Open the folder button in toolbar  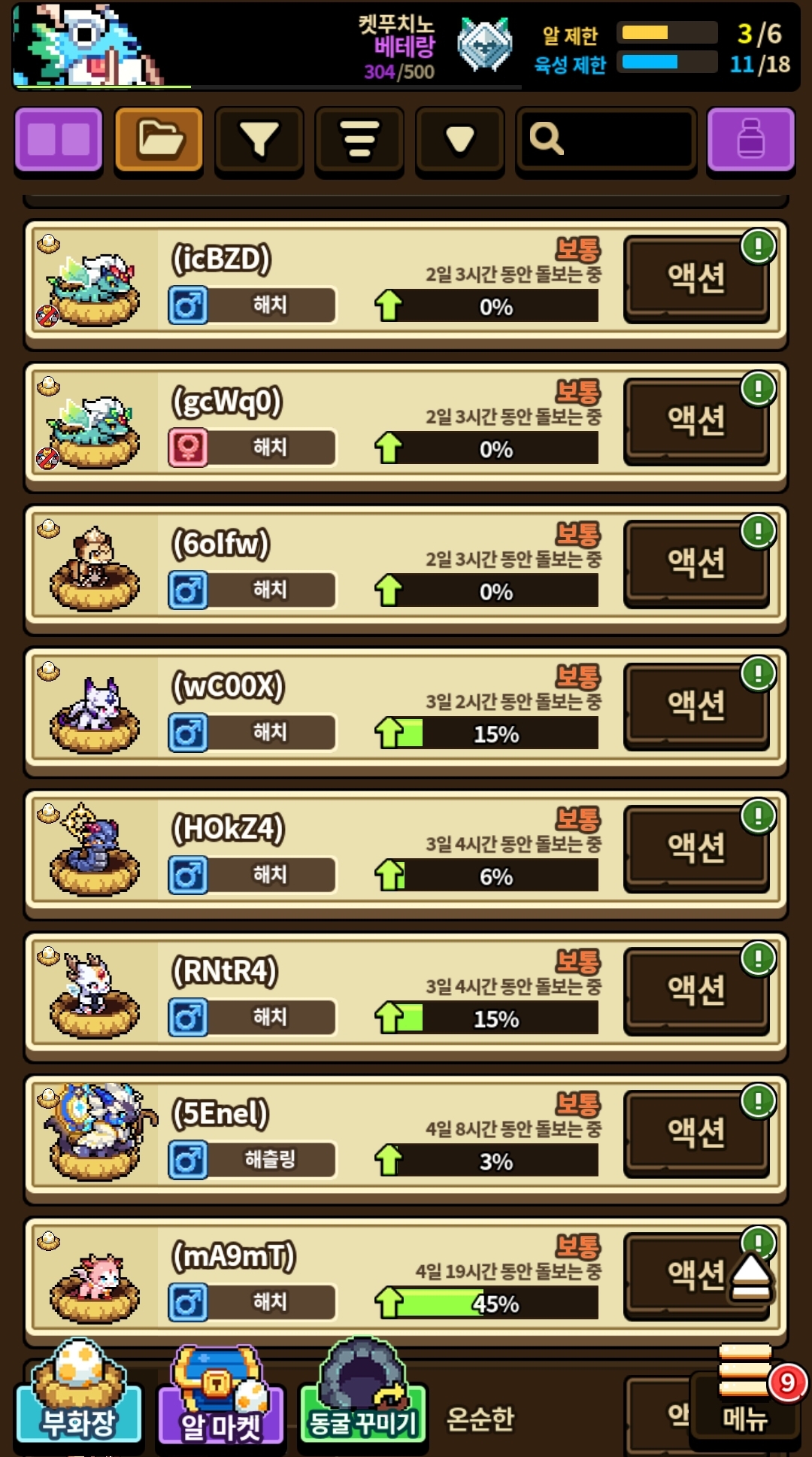click(159, 140)
